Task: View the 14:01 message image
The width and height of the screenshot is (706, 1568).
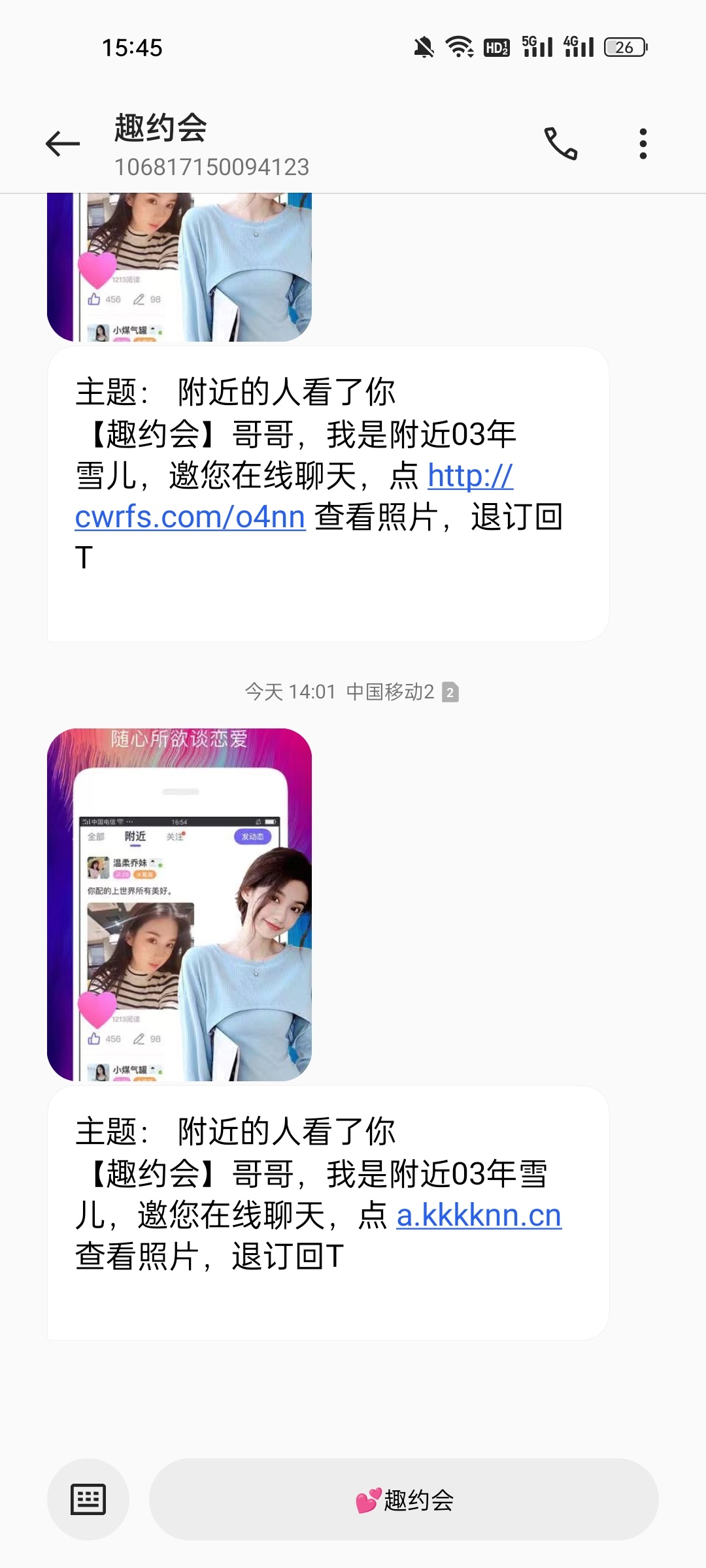Action: point(179,904)
